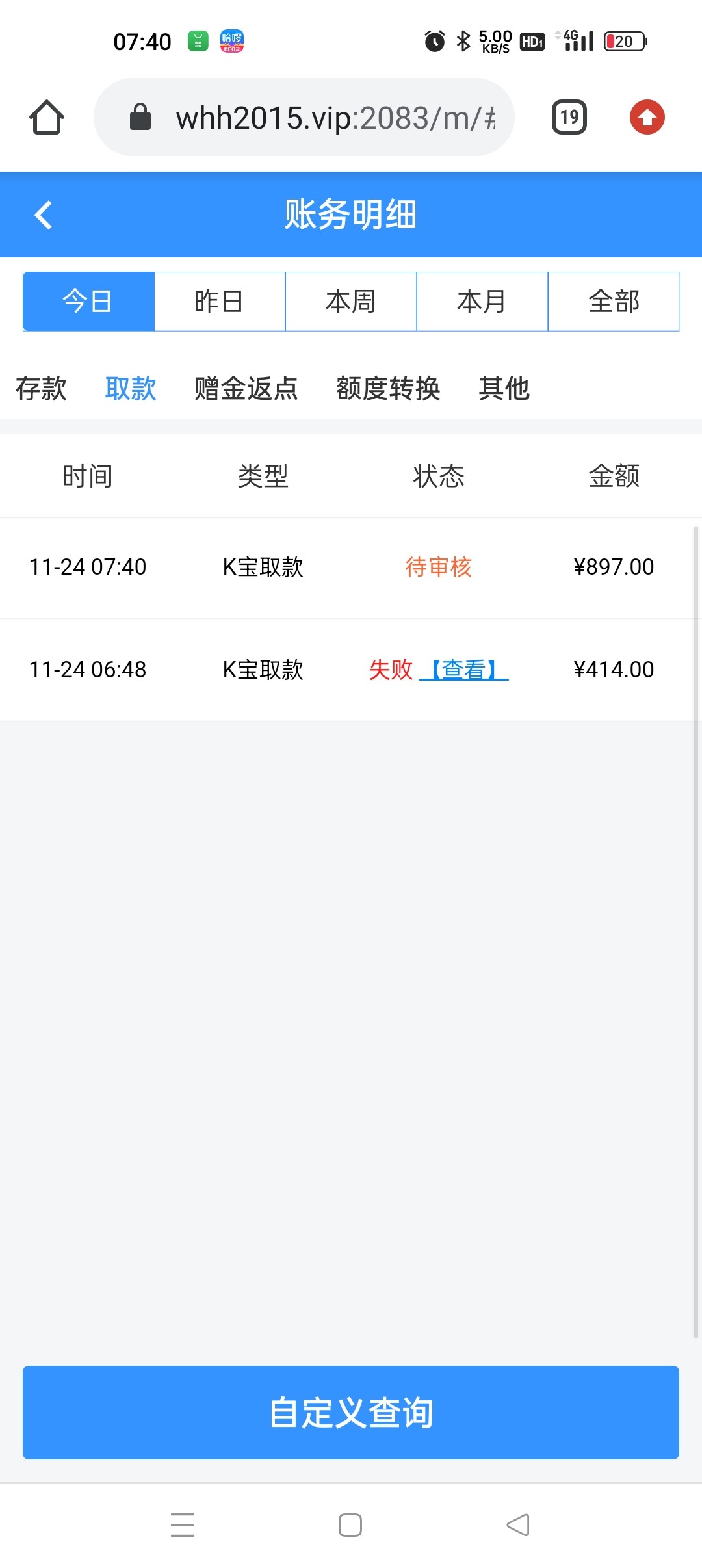Open the browser tabs switcher
The width and height of the screenshot is (702, 1568).
569,118
